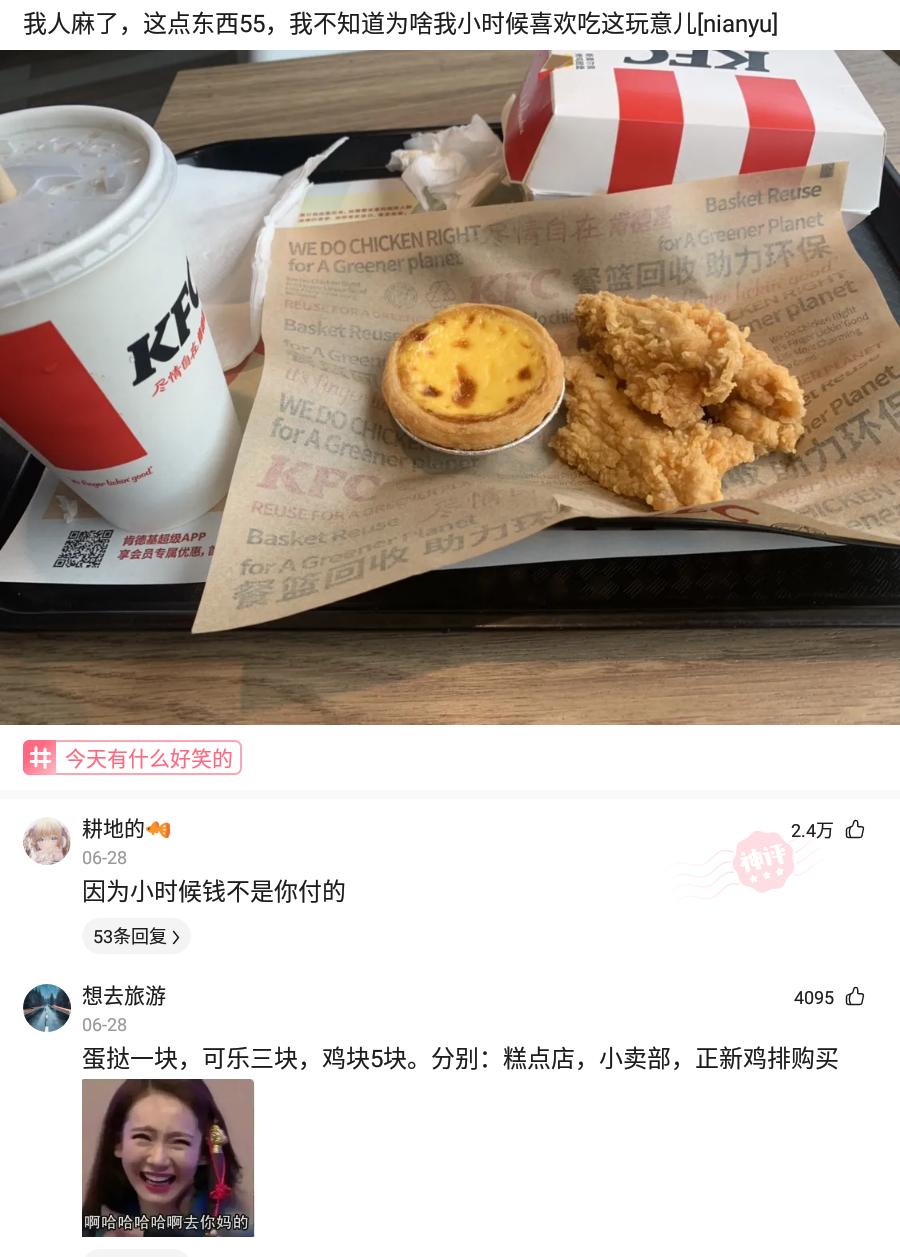Like 耕地的's comment via thumbs-up icon
The height and width of the screenshot is (1257, 900).
click(855, 830)
